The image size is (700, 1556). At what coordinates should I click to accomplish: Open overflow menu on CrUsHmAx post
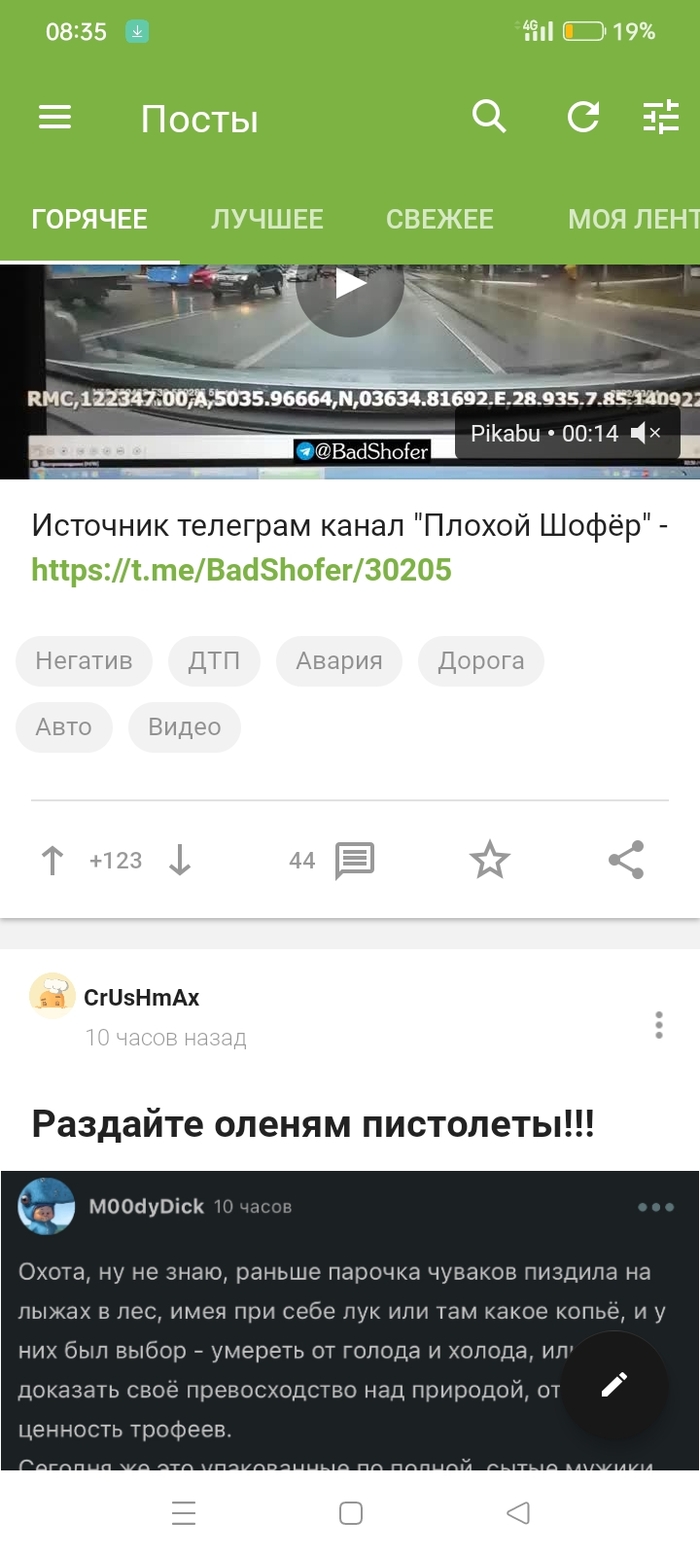(x=658, y=1025)
